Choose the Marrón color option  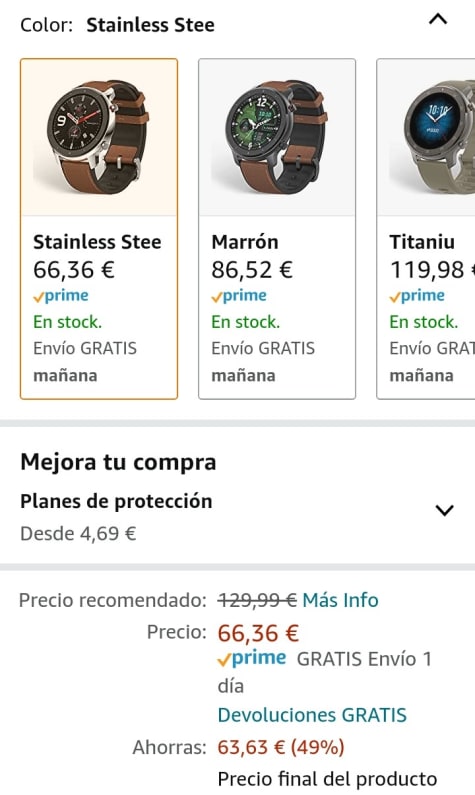[x=277, y=229]
